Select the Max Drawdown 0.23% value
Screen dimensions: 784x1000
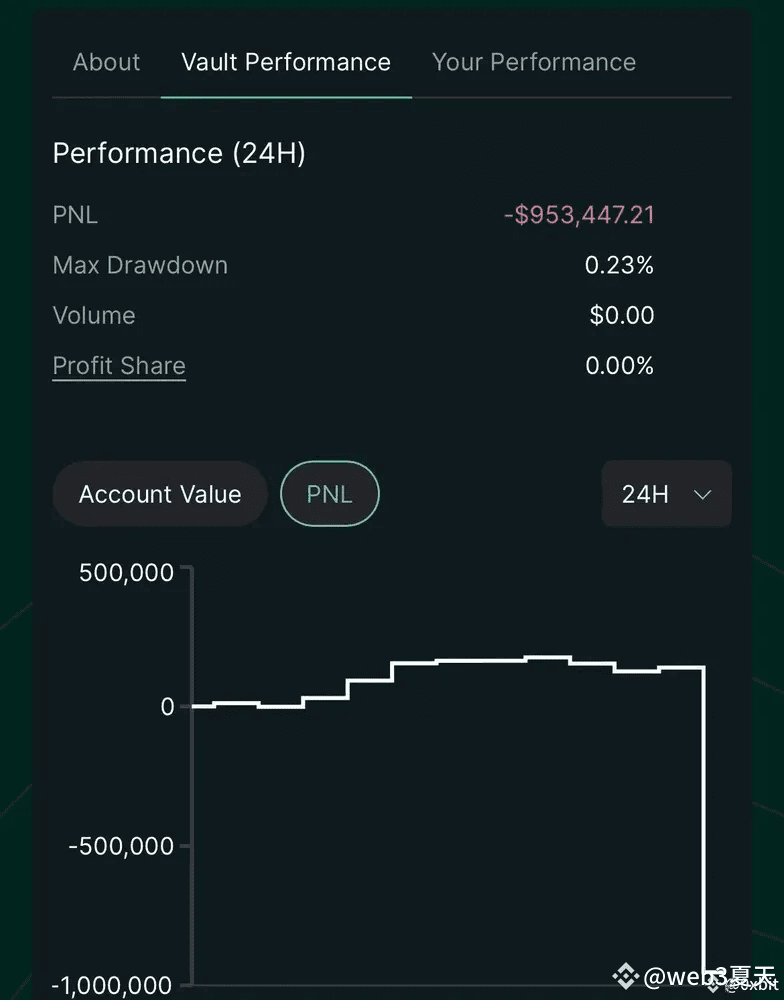[619, 265]
